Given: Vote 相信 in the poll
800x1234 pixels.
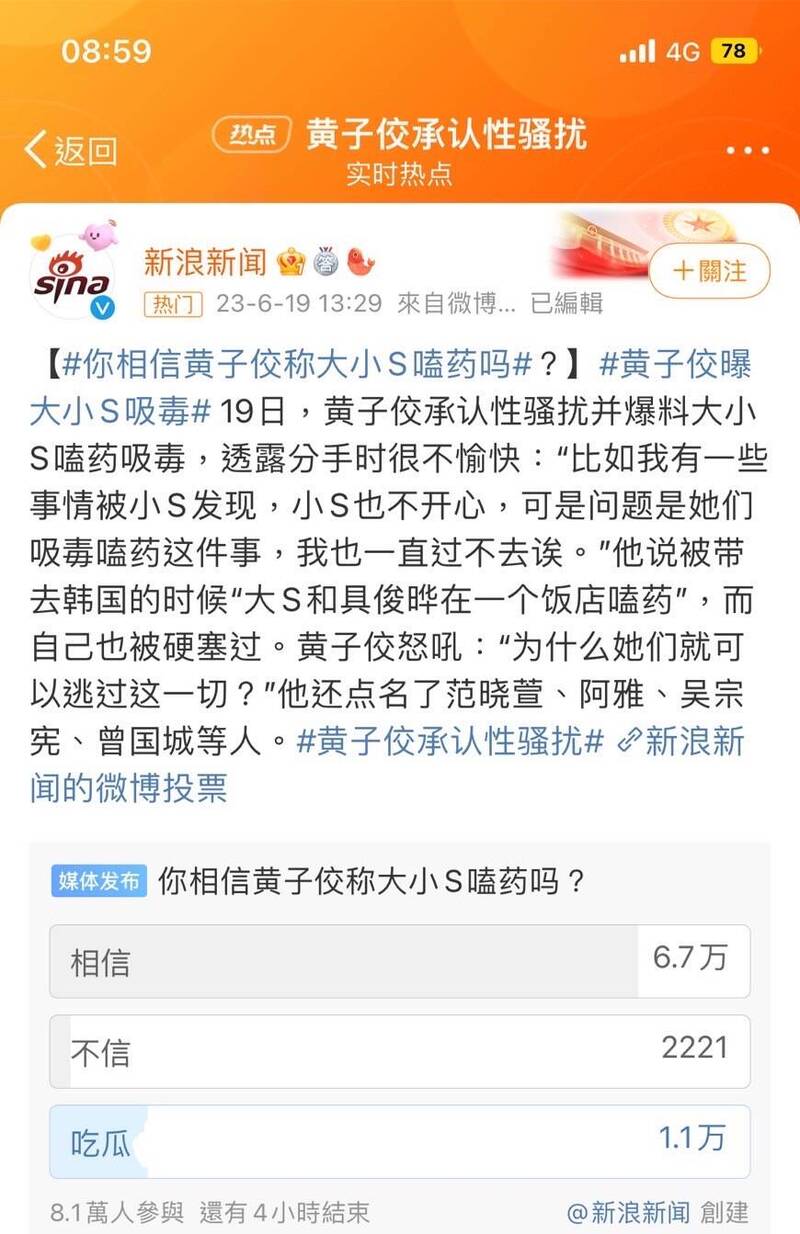Looking at the screenshot, I should coord(399,962).
